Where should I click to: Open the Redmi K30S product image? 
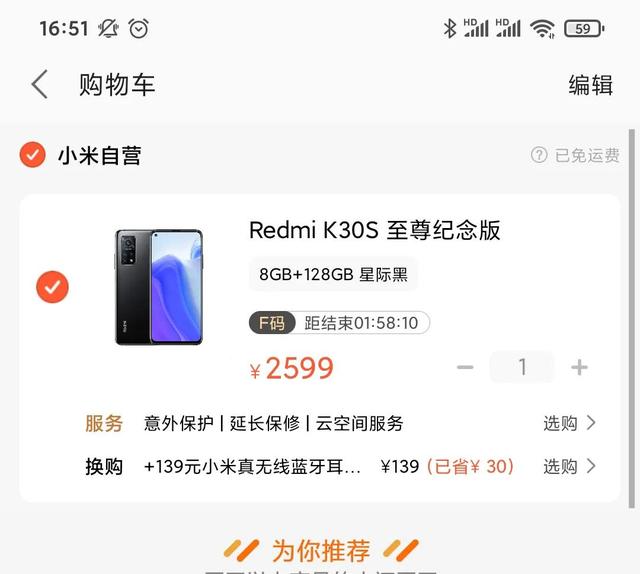click(x=158, y=288)
